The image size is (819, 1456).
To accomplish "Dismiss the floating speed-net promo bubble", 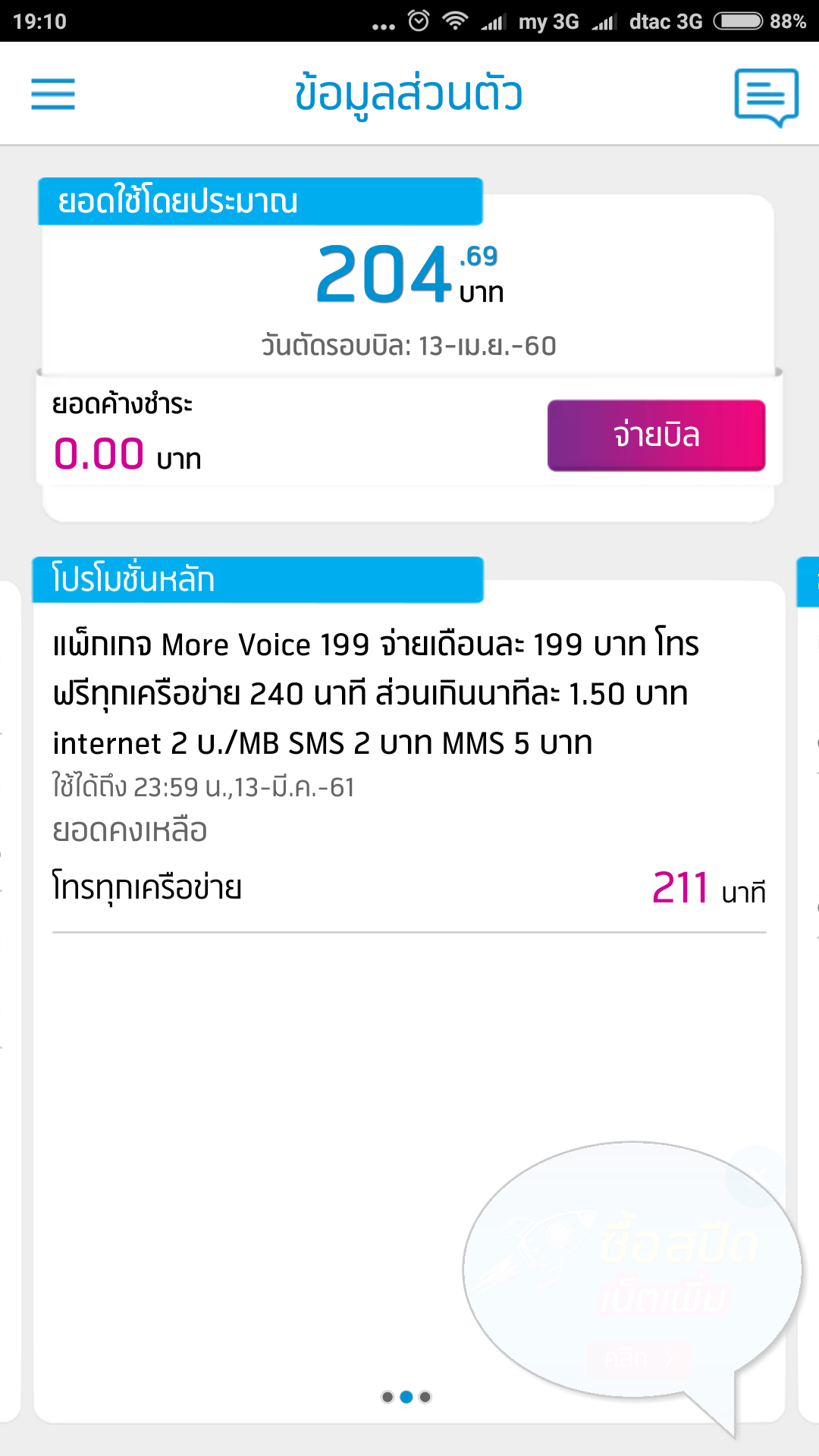I will [756, 1176].
